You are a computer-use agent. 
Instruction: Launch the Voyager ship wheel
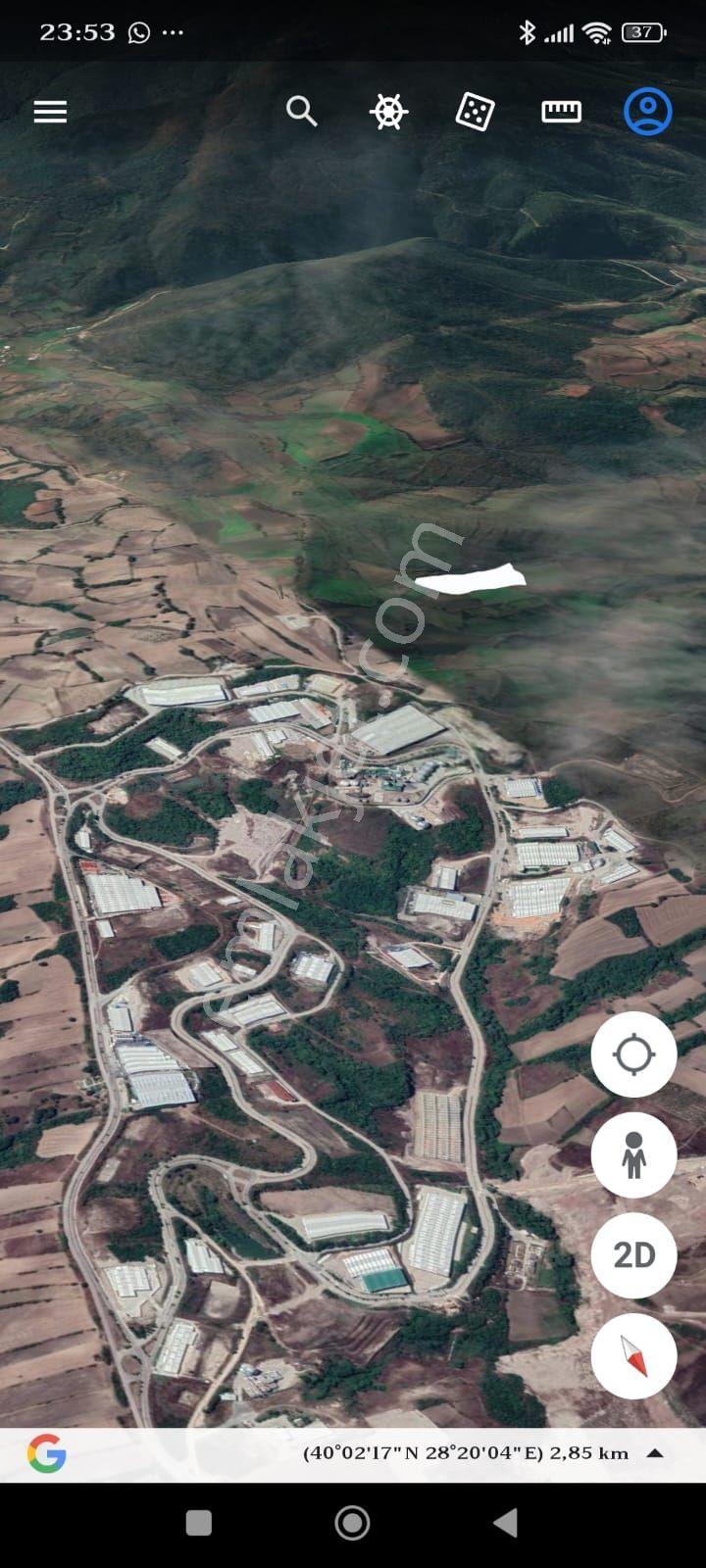pos(388,112)
